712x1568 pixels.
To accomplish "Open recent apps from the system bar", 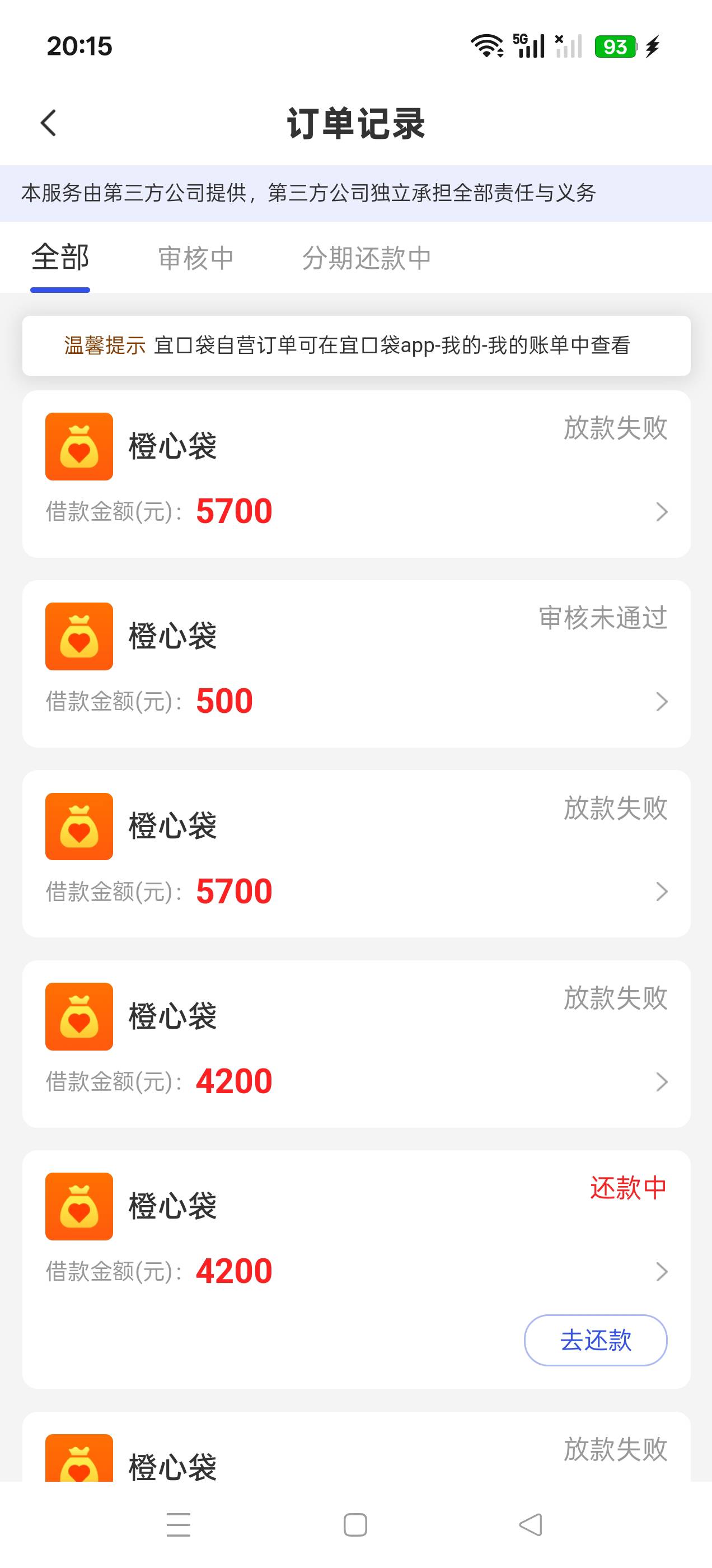I will [179, 1524].
